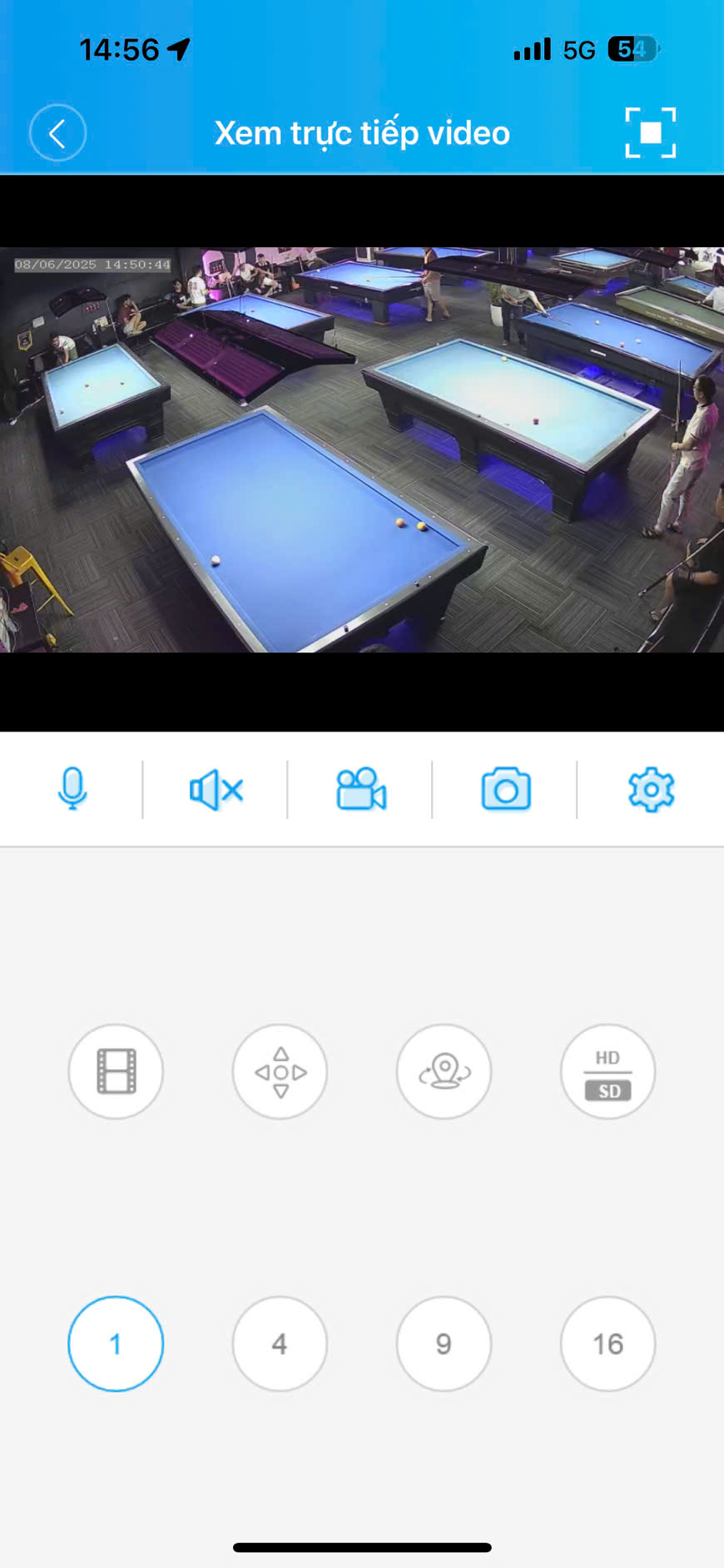This screenshot has height=1568, width=724.
Task: Unmute the camera audio
Action: coord(216,789)
